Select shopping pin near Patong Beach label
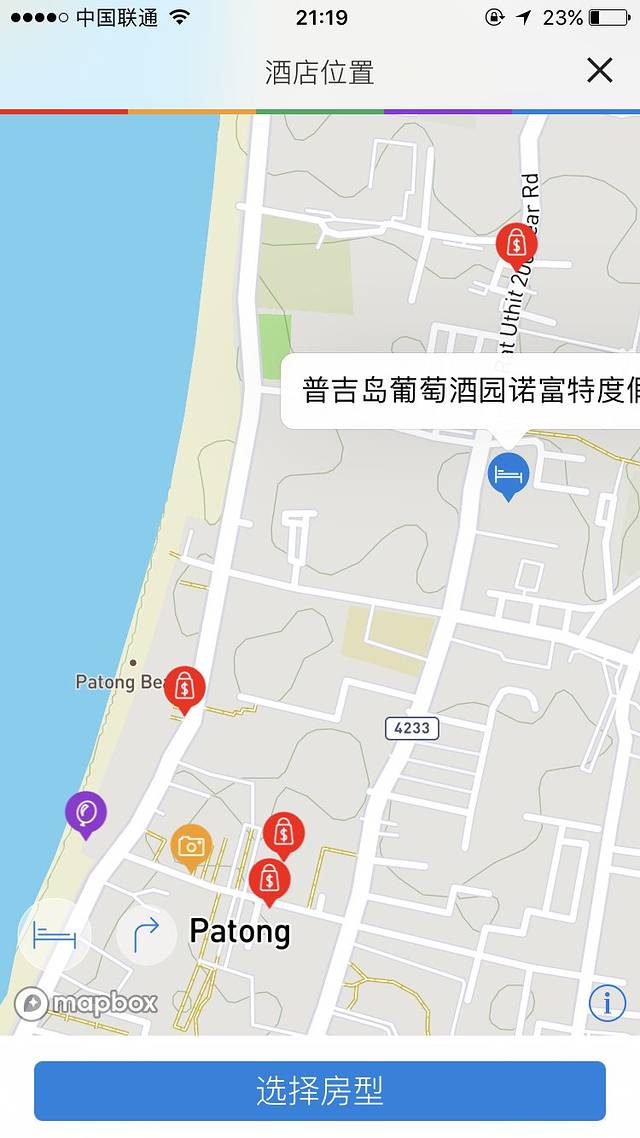 click(x=185, y=687)
